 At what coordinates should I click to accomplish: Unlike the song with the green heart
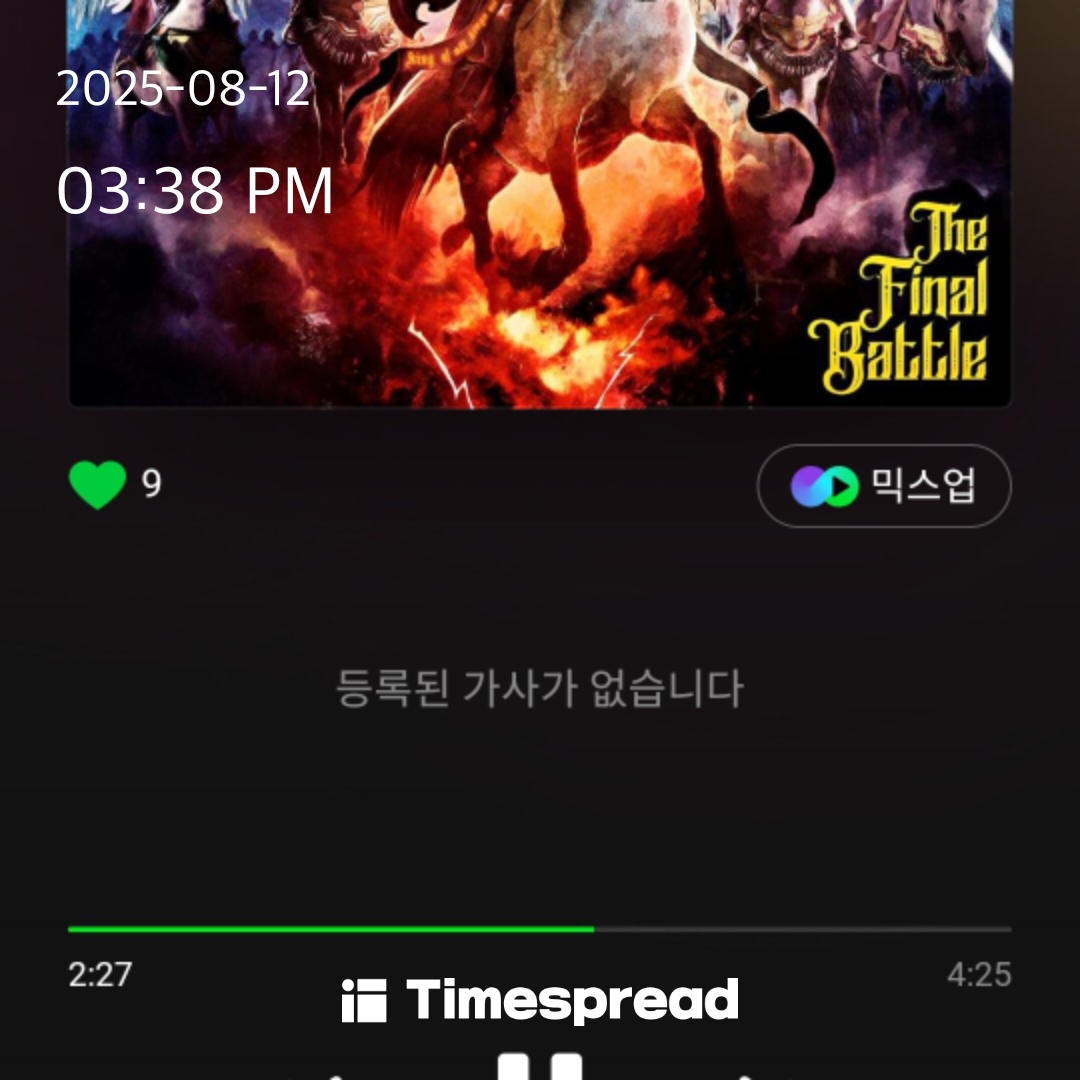click(x=97, y=485)
